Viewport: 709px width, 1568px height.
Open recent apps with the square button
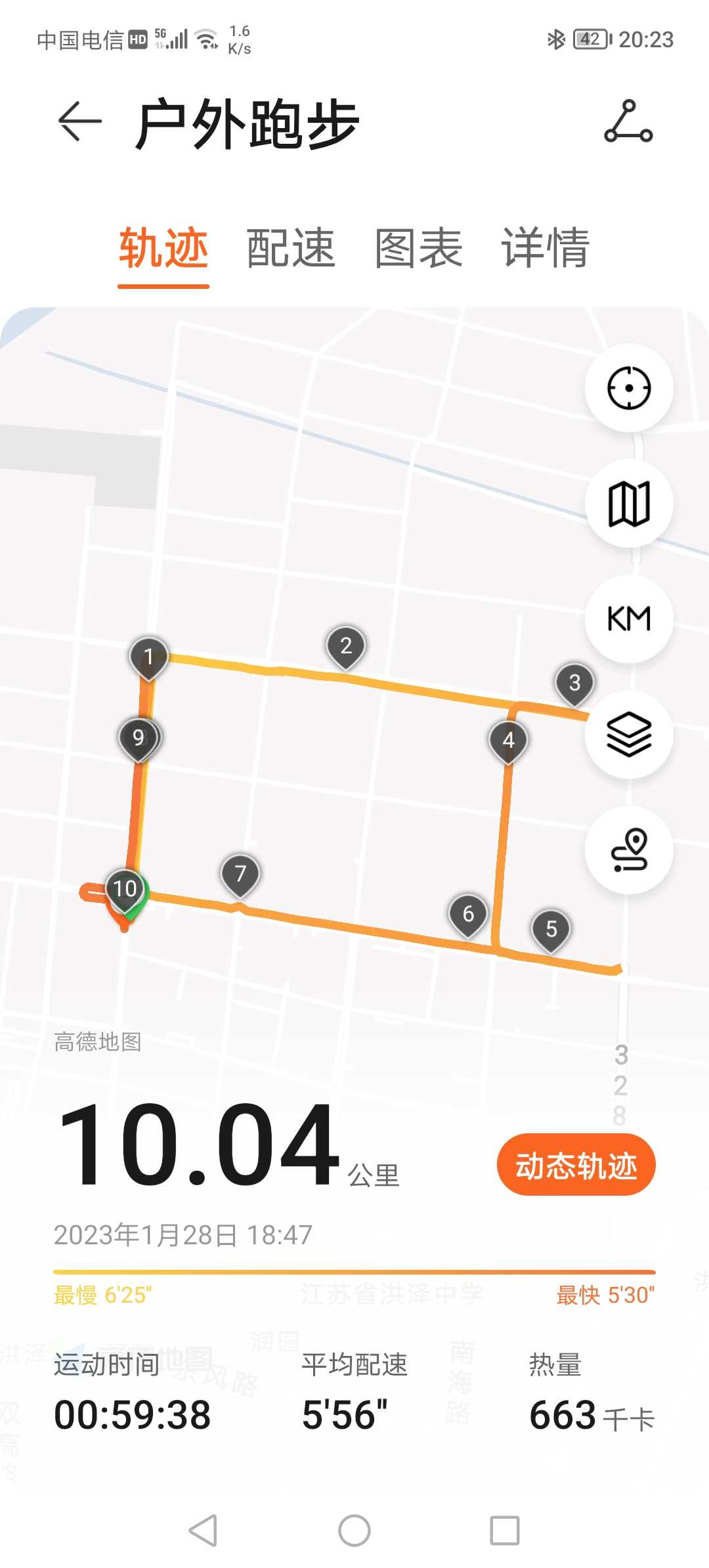[505, 1531]
